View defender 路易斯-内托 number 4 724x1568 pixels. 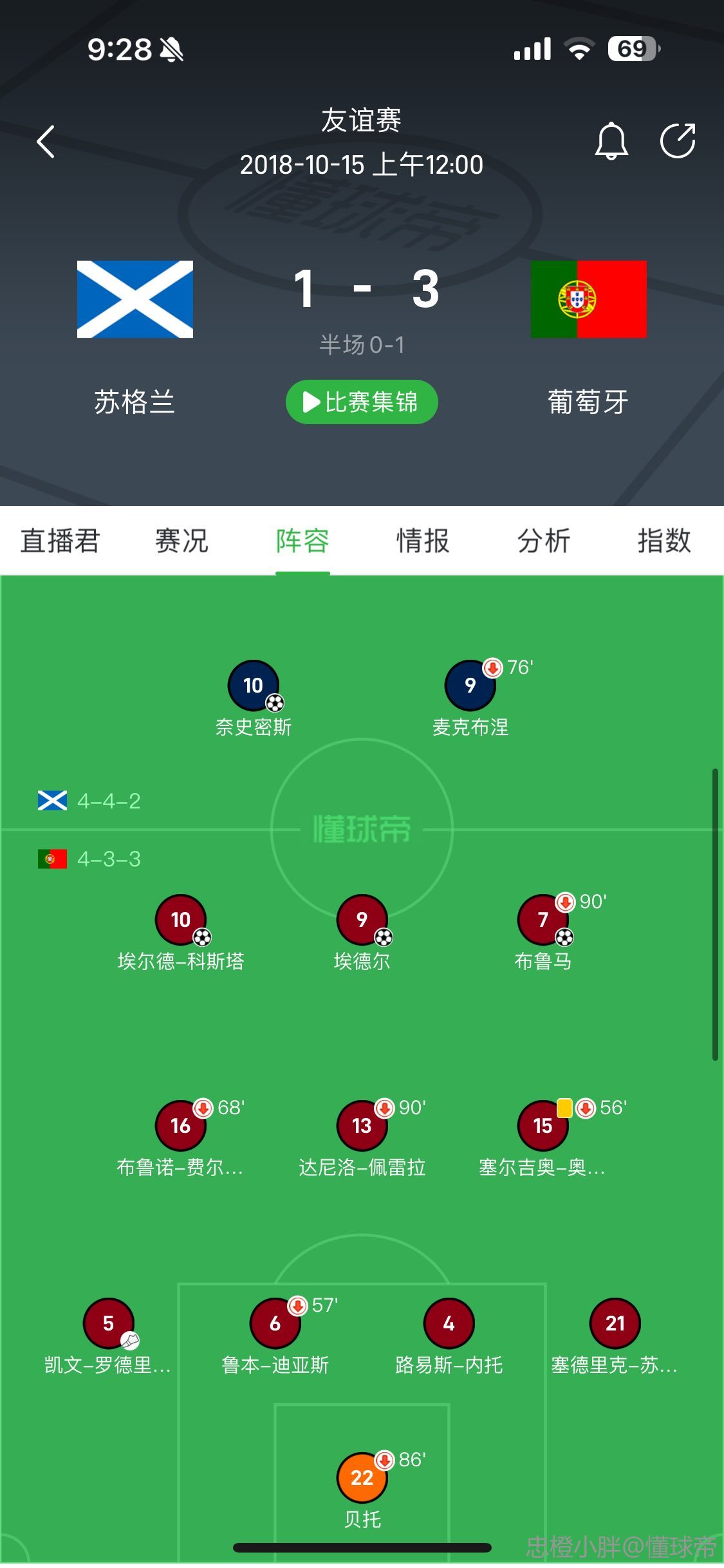[449, 1324]
